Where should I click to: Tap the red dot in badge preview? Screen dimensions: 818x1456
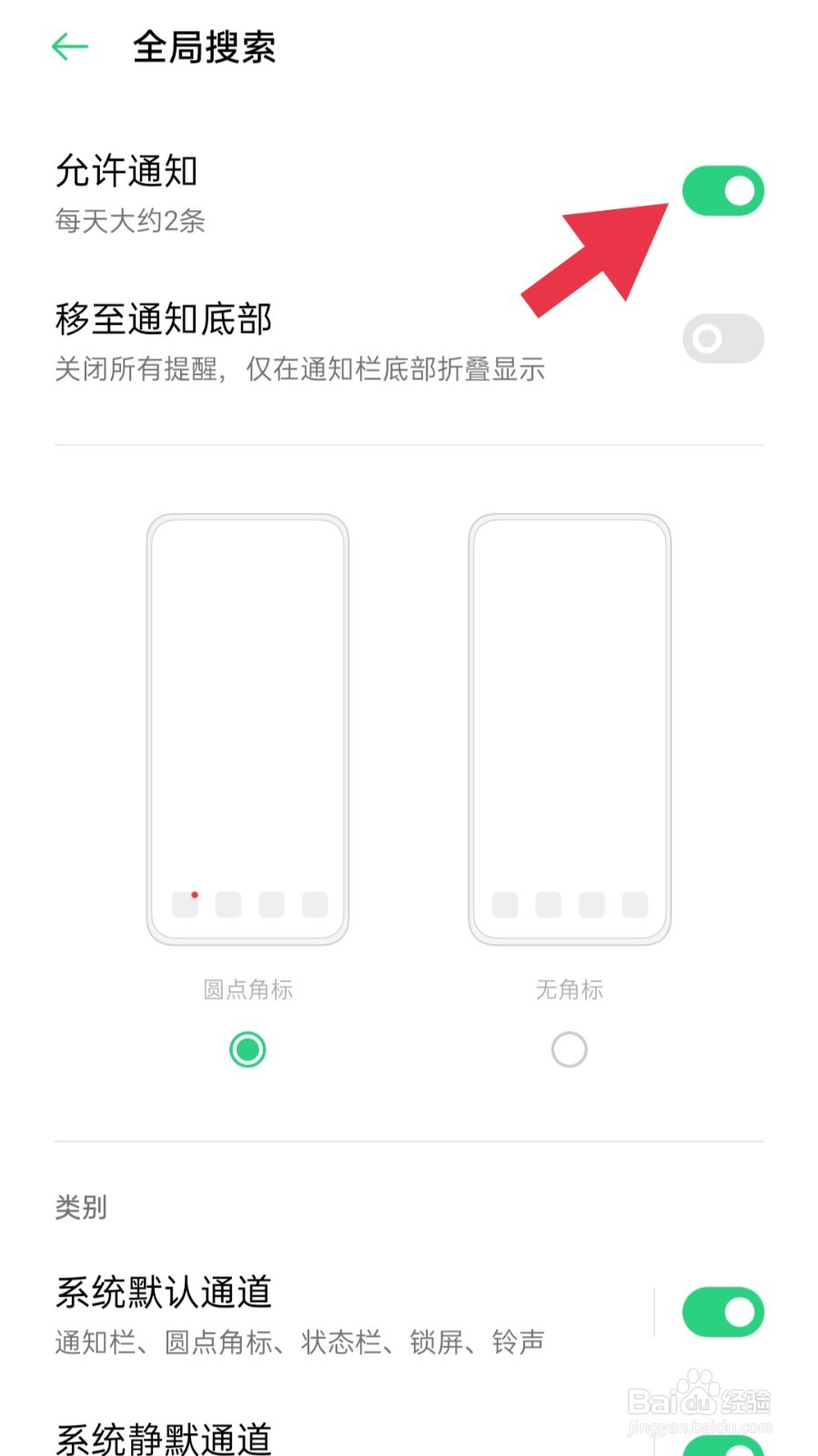pyautogui.click(x=195, y=895)
